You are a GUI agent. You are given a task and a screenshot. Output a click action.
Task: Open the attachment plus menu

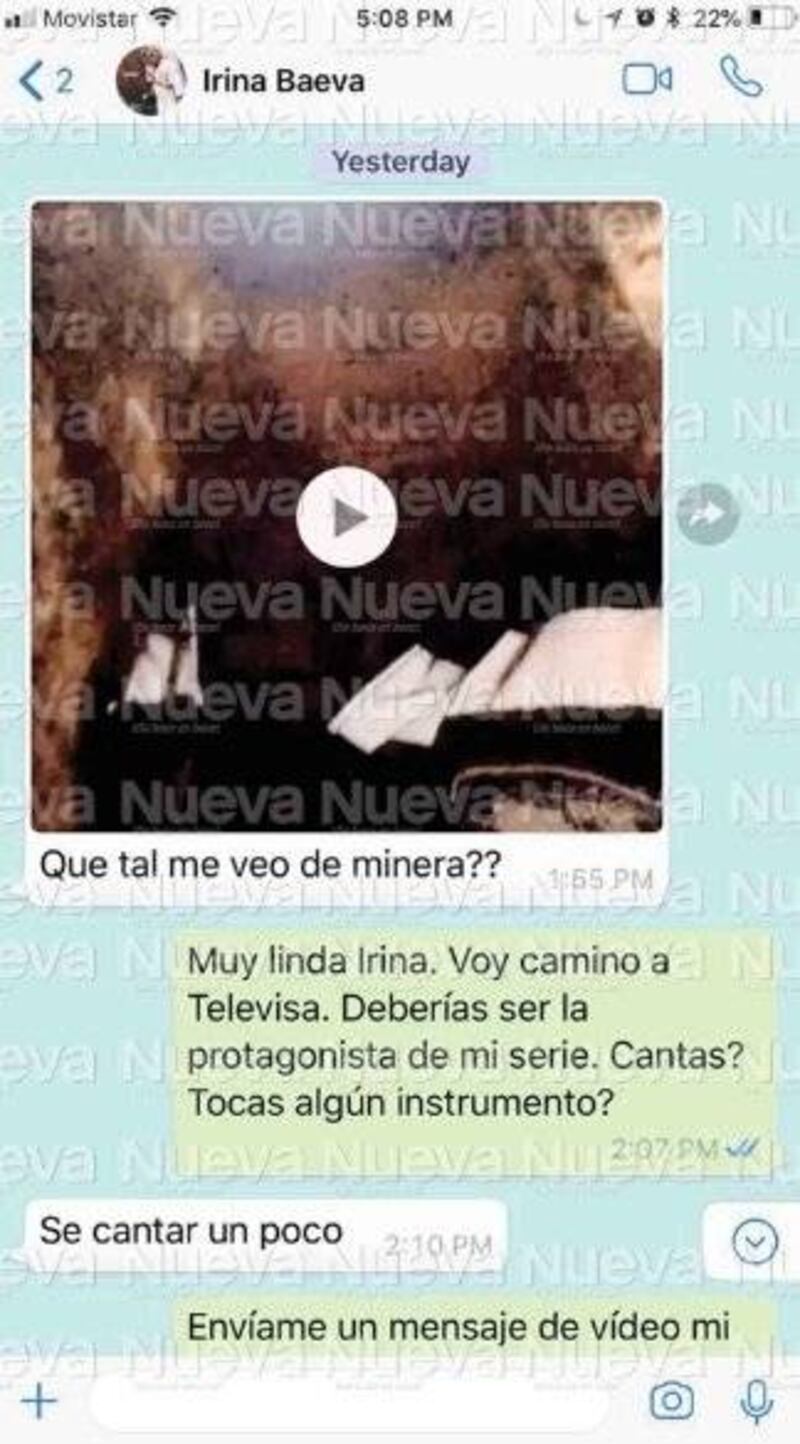point(38,1402)
